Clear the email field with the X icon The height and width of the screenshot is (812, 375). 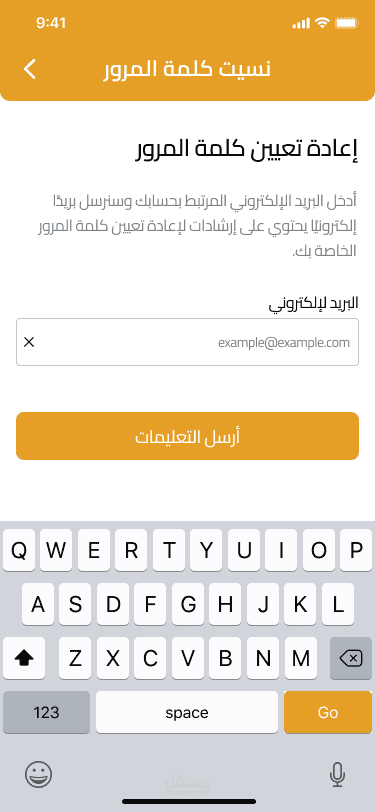point(29,342)
